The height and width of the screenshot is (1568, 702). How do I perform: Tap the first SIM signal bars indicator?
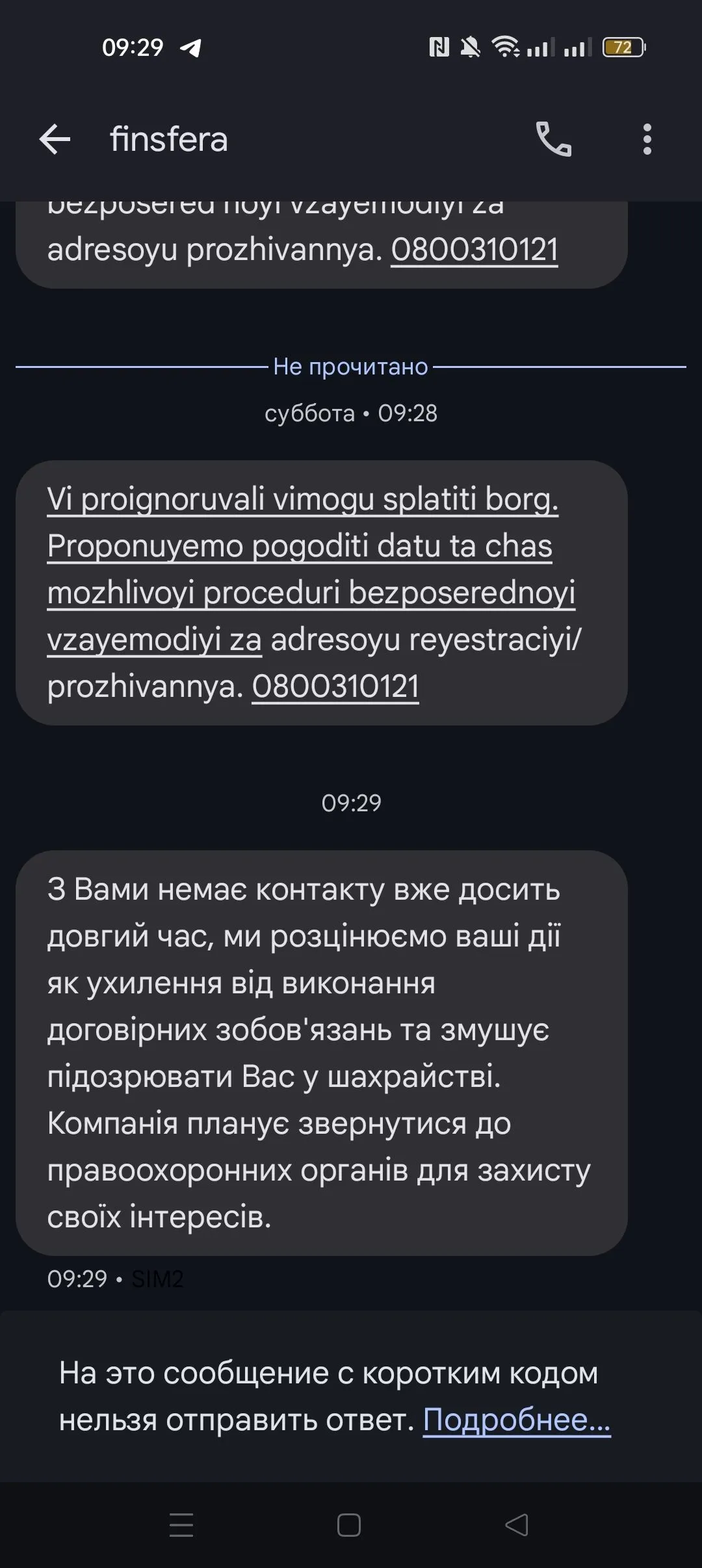541,47
